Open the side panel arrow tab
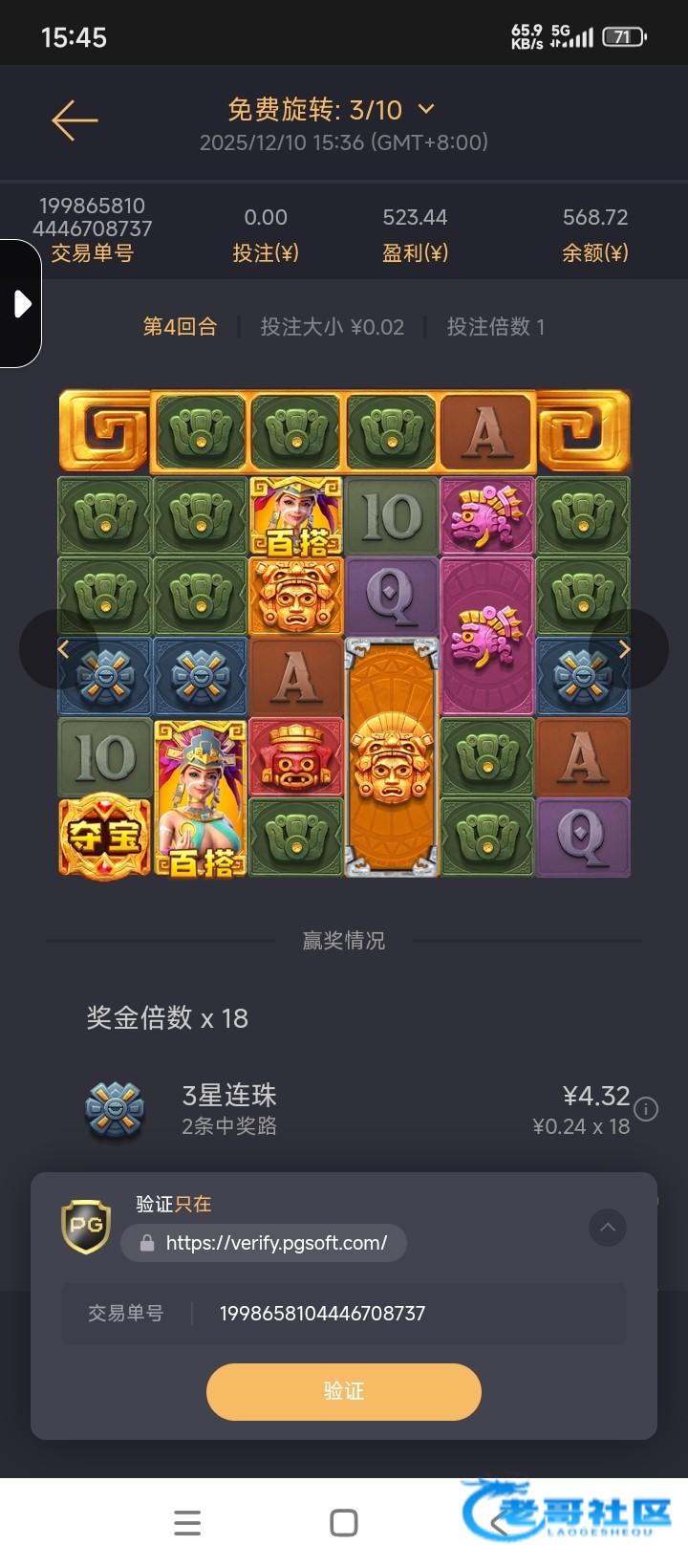This screenshot has width=688, height=1568. (x=21, y=304)
